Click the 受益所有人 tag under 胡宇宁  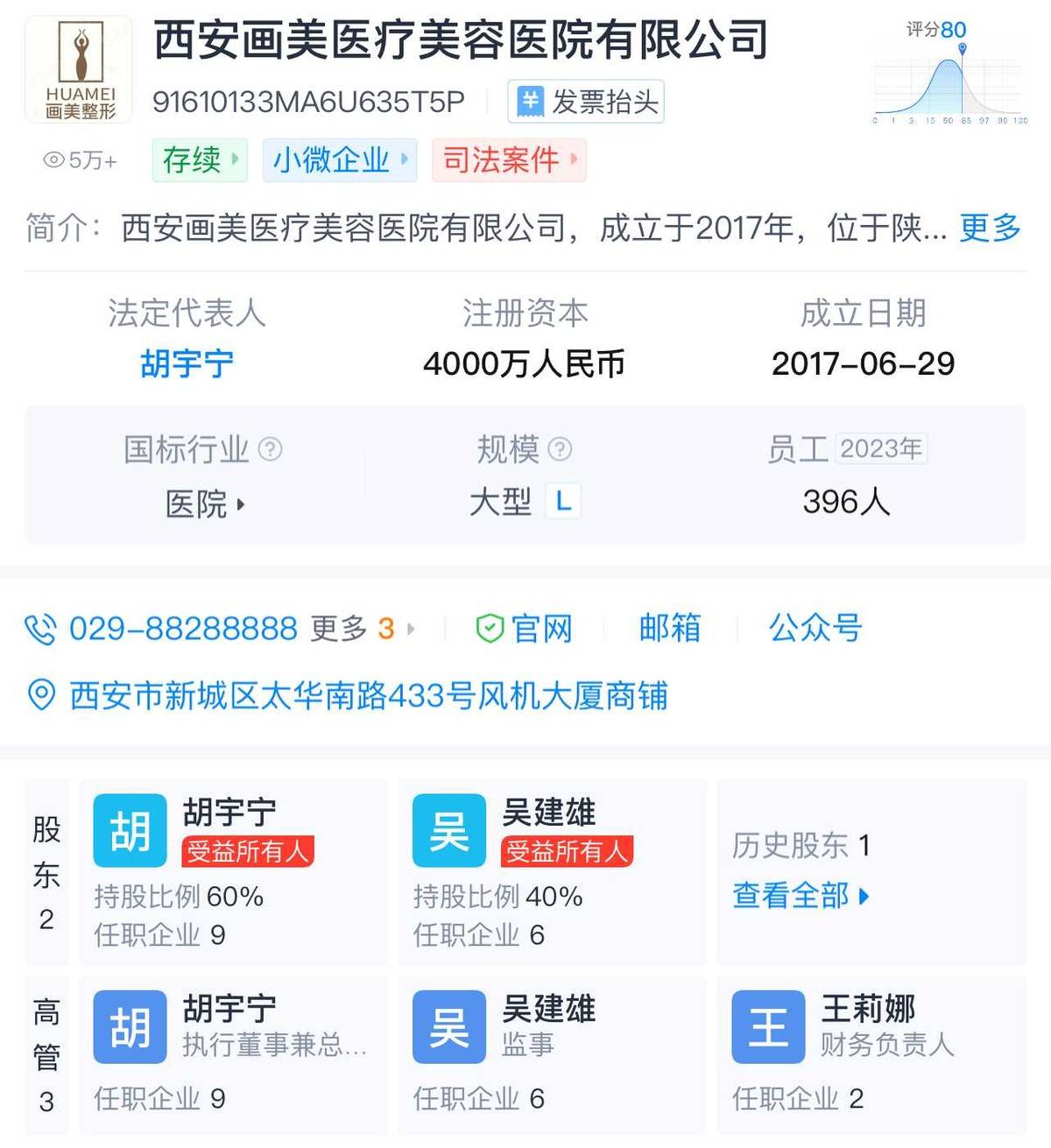[248, 853]
